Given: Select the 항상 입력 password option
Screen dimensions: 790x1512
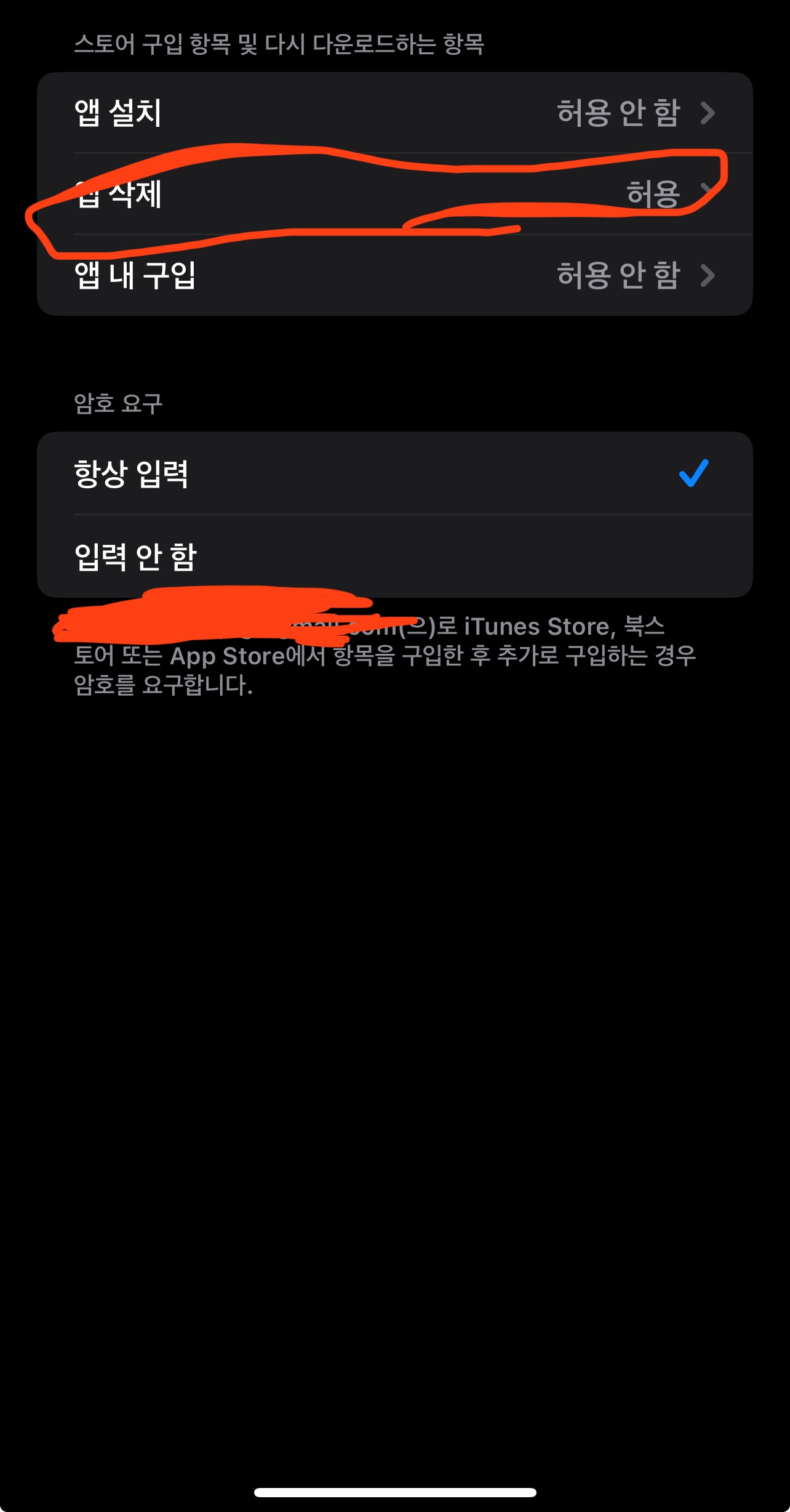Looking at the screenshot, I should click(x=394, y=473).
